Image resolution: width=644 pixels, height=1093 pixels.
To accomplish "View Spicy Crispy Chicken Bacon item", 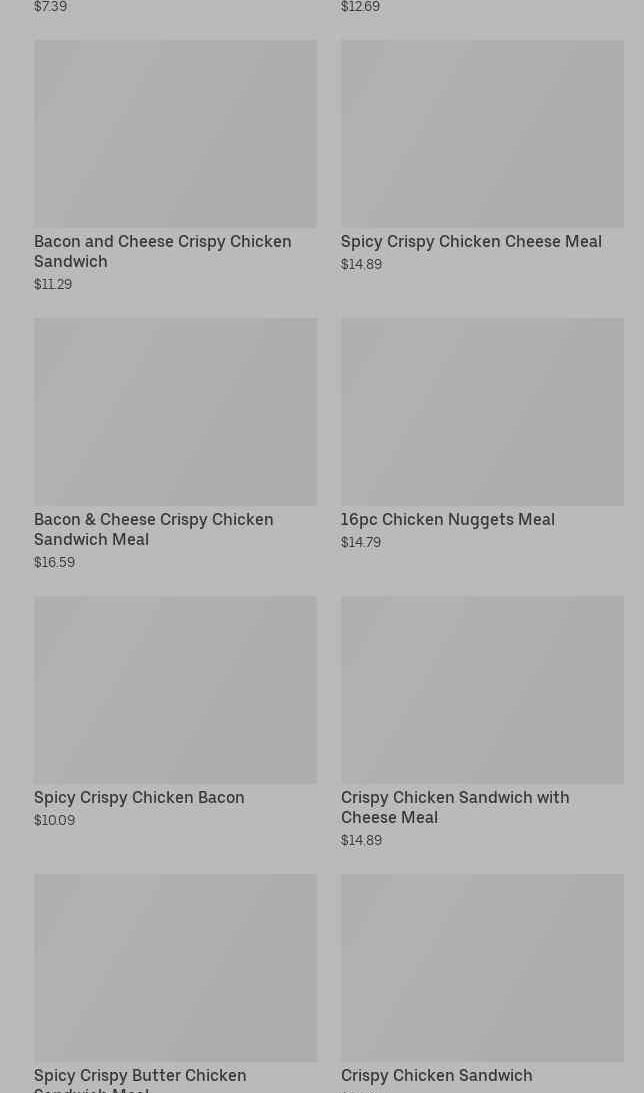I will [175, 712].
